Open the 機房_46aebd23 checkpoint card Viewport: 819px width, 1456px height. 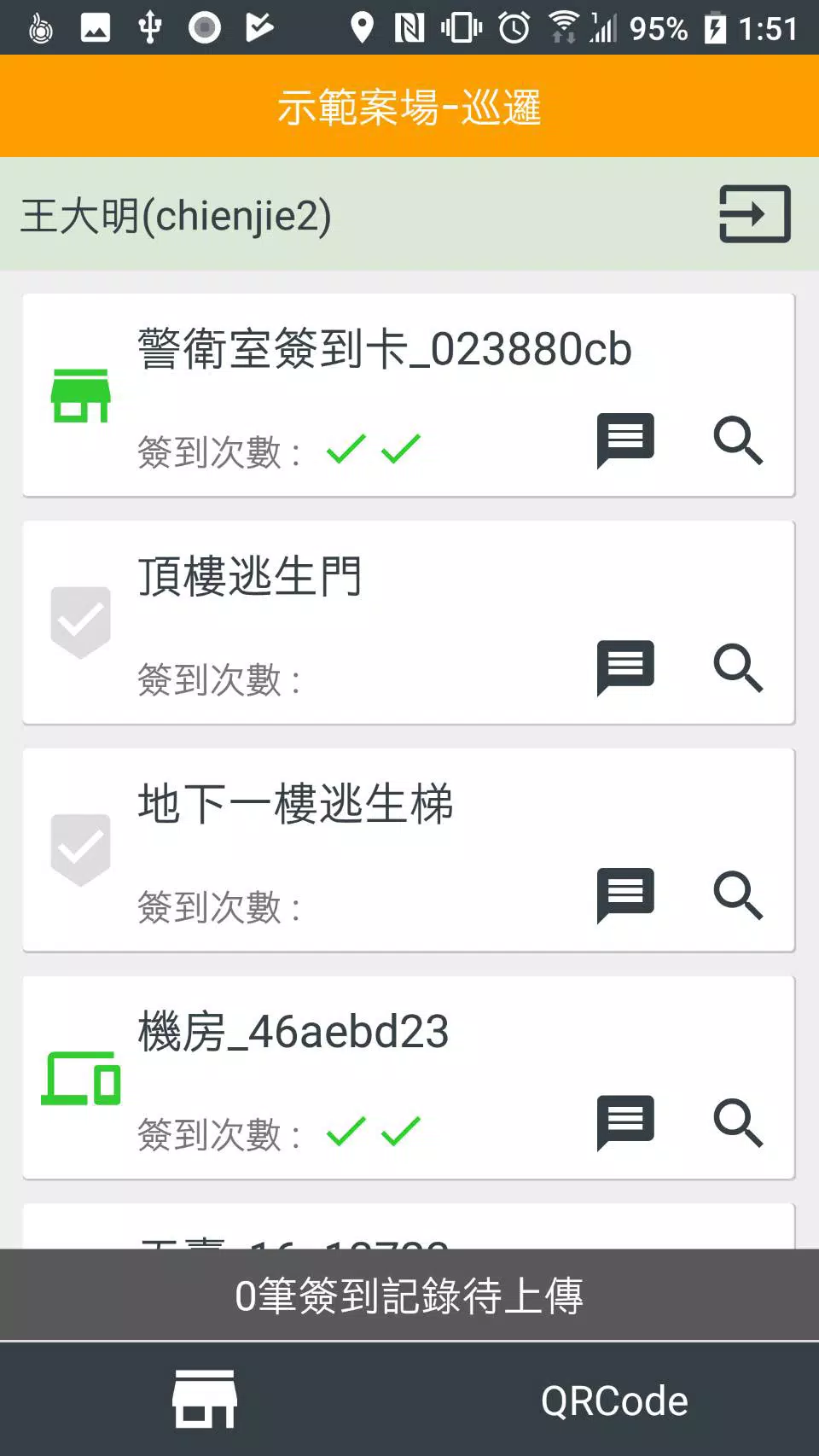(409, 1078)
